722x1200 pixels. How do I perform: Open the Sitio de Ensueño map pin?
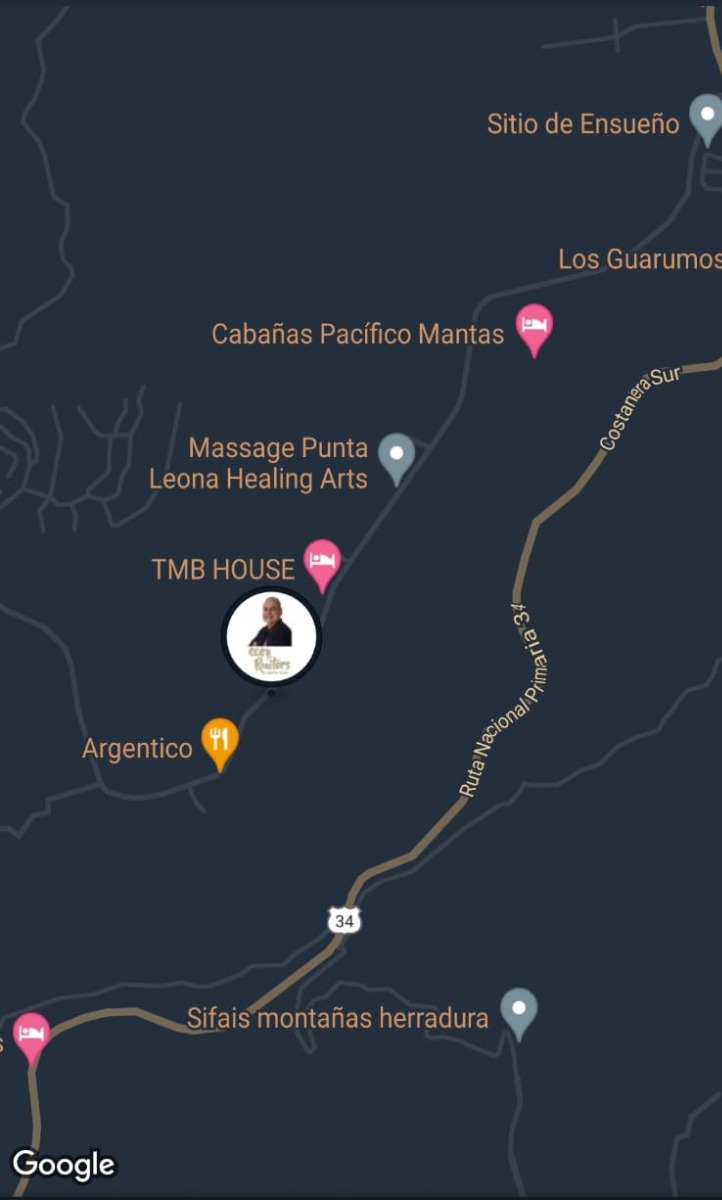tap(707, 116)
